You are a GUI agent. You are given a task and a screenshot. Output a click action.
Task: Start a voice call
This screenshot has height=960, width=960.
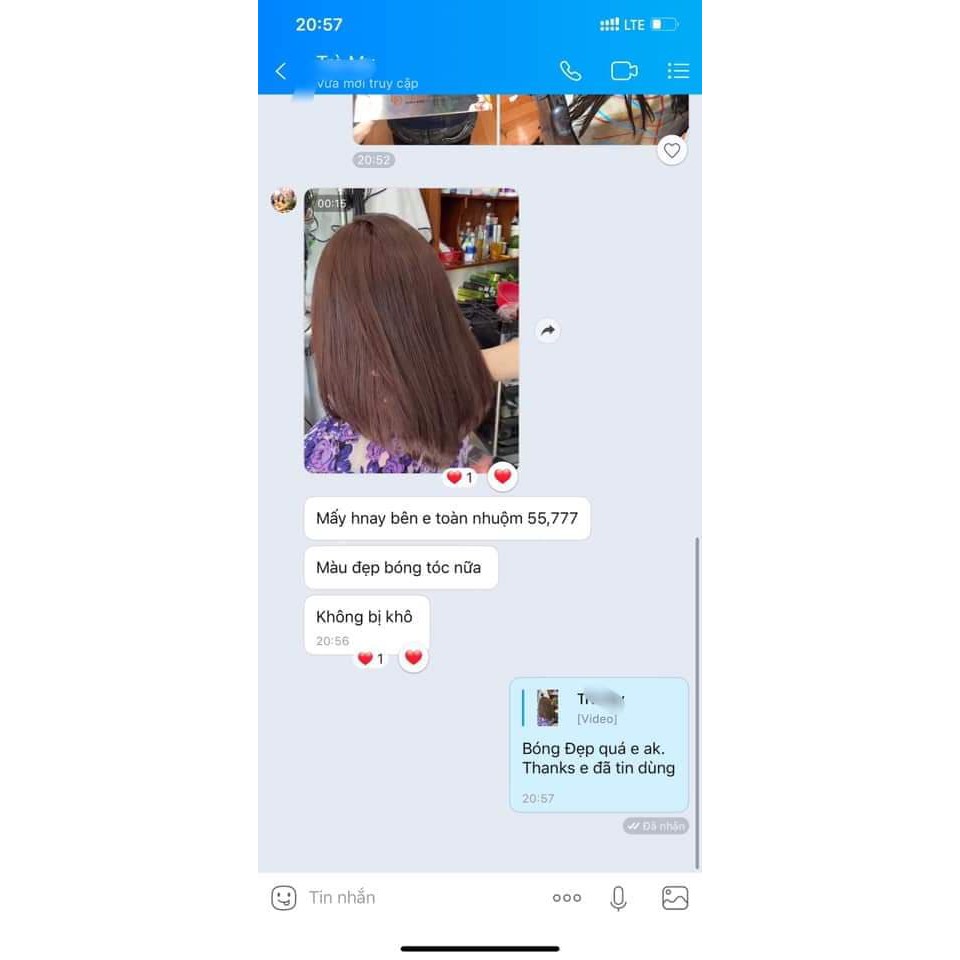(x=570, y=71)
